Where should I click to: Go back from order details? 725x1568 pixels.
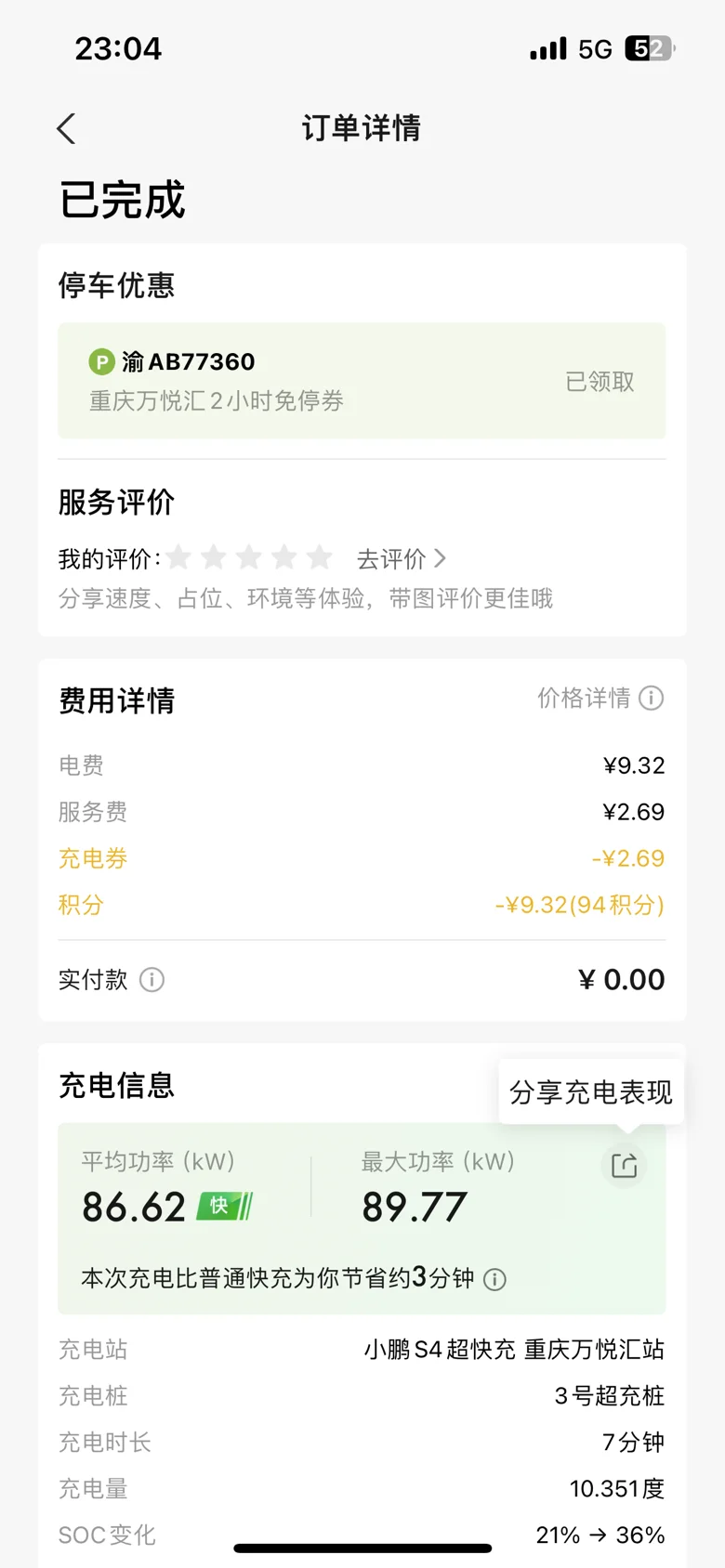66,128
